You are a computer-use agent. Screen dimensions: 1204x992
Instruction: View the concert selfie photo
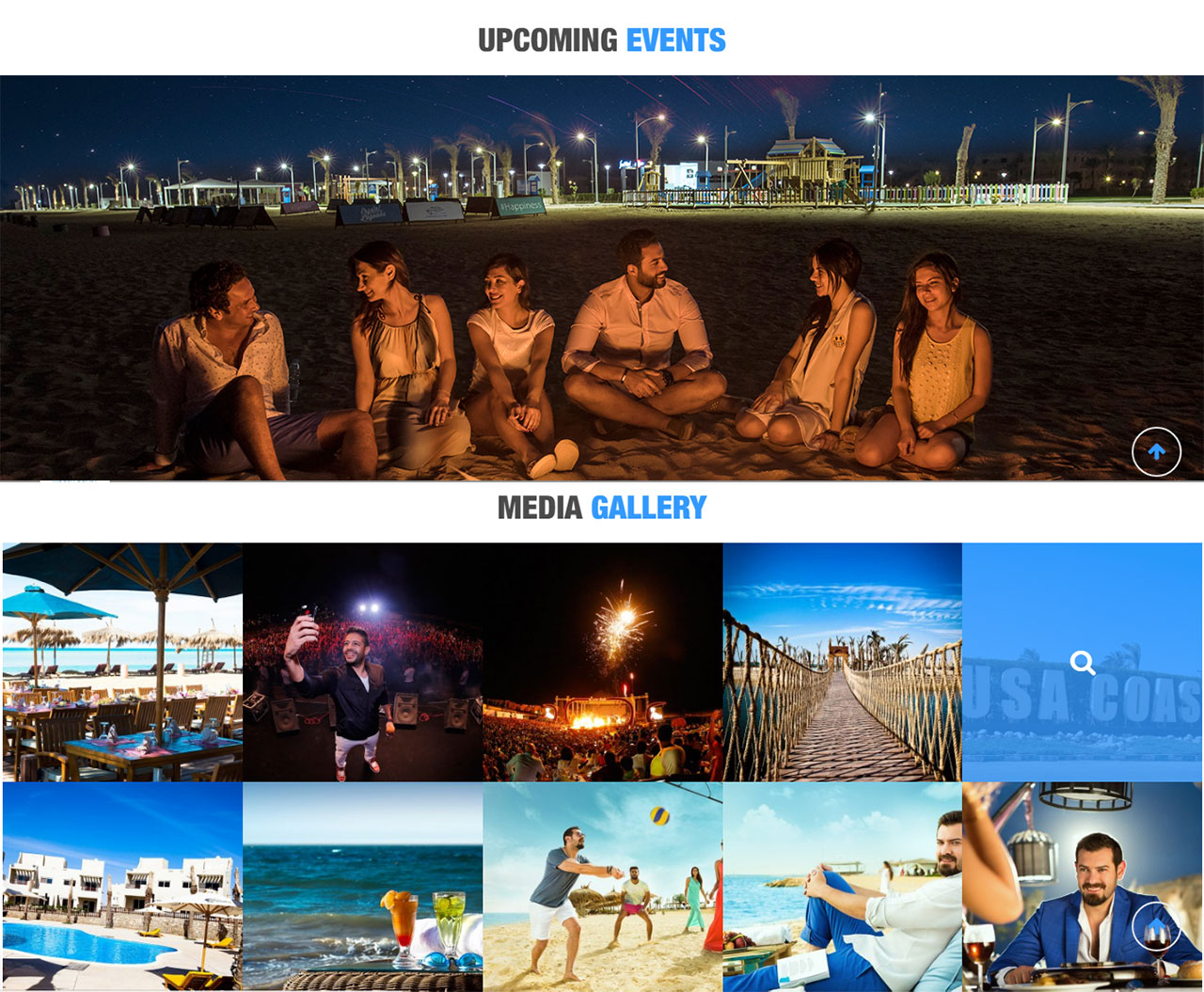click(362, 662)
